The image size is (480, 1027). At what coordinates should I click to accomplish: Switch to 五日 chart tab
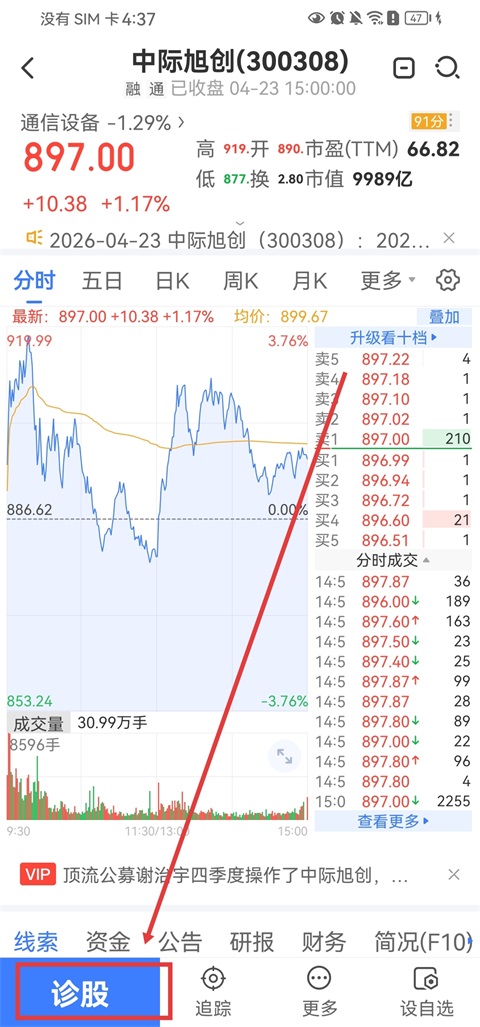[x=102, y=281]
